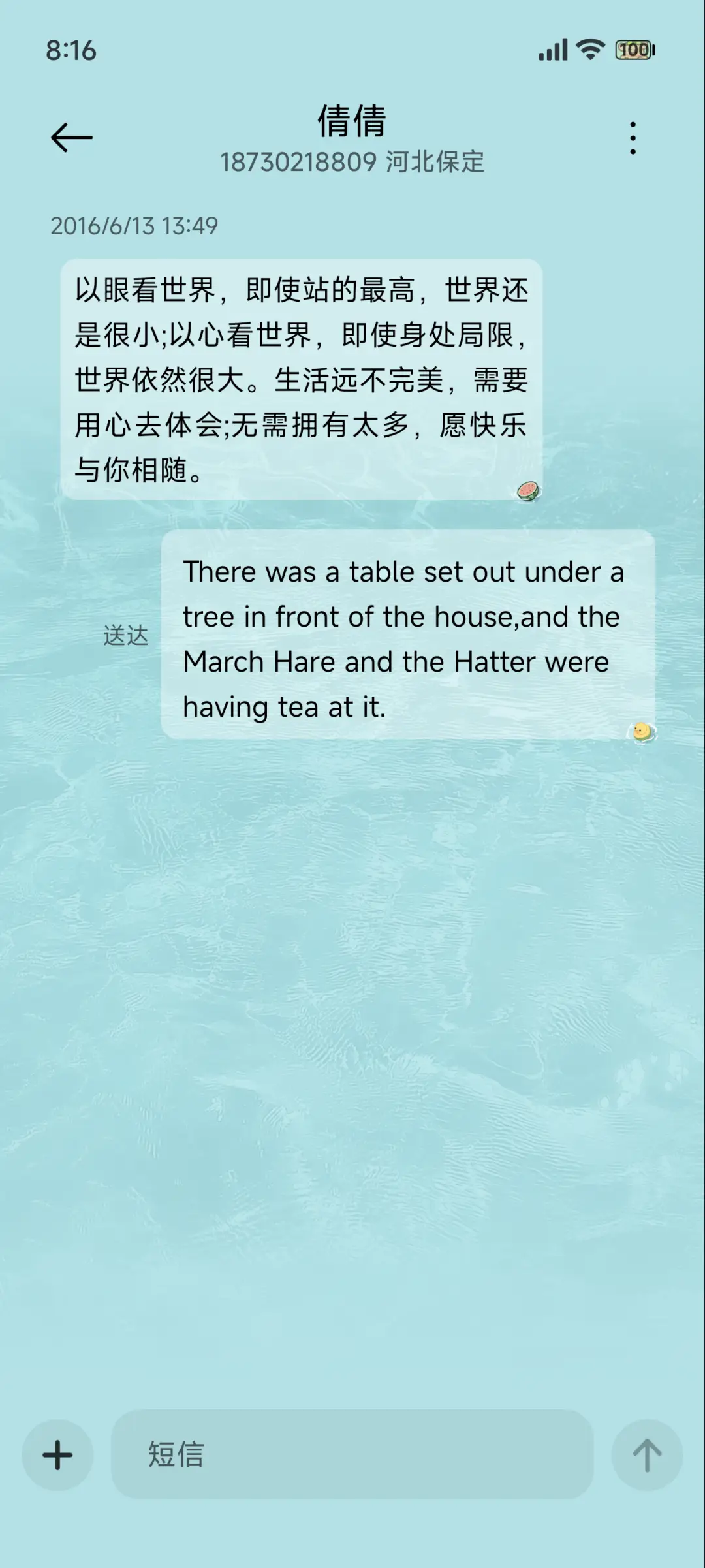Click the cellular signal icon
This screenshot has height=1568, width=705.
[552, 50]
